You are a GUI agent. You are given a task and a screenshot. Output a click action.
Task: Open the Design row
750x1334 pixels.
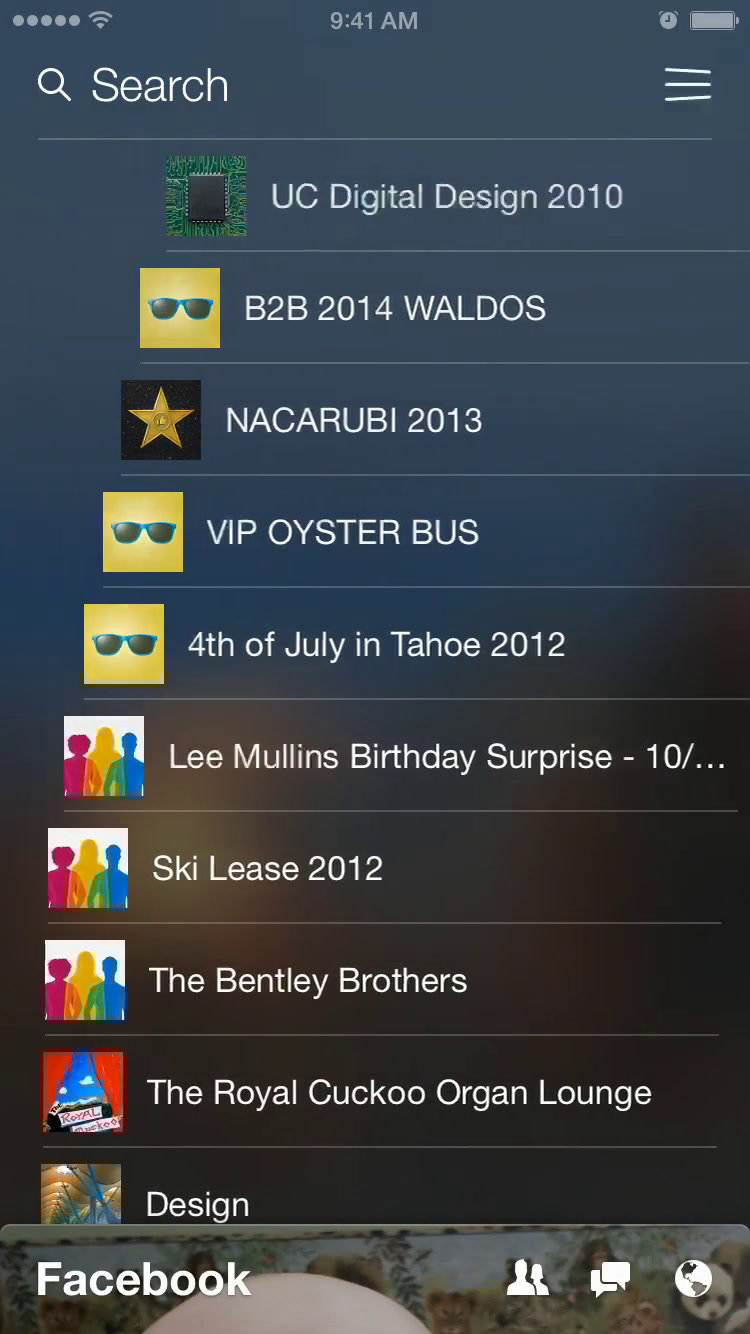point(197,1203)
